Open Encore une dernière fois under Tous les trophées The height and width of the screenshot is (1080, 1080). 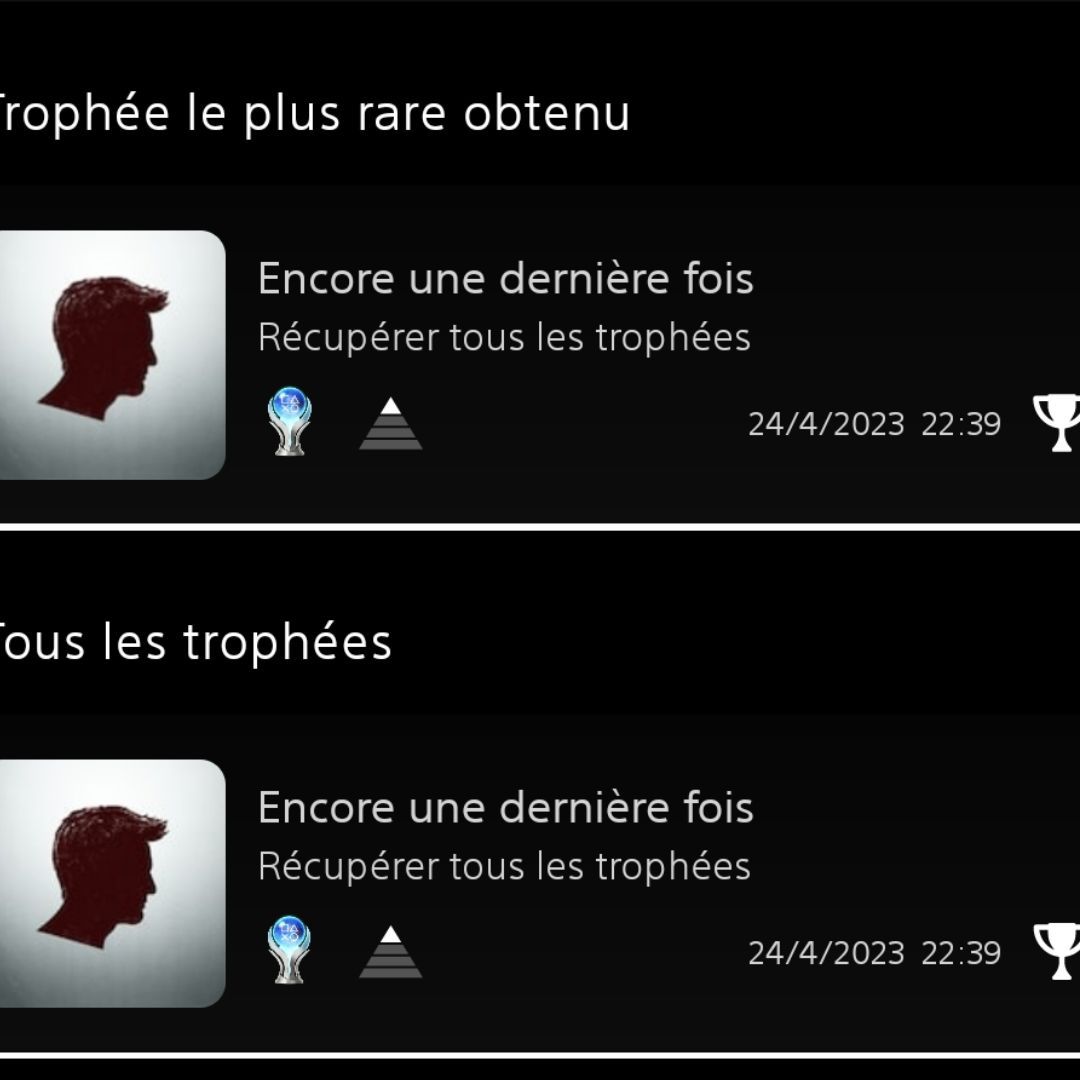point(505,808)
